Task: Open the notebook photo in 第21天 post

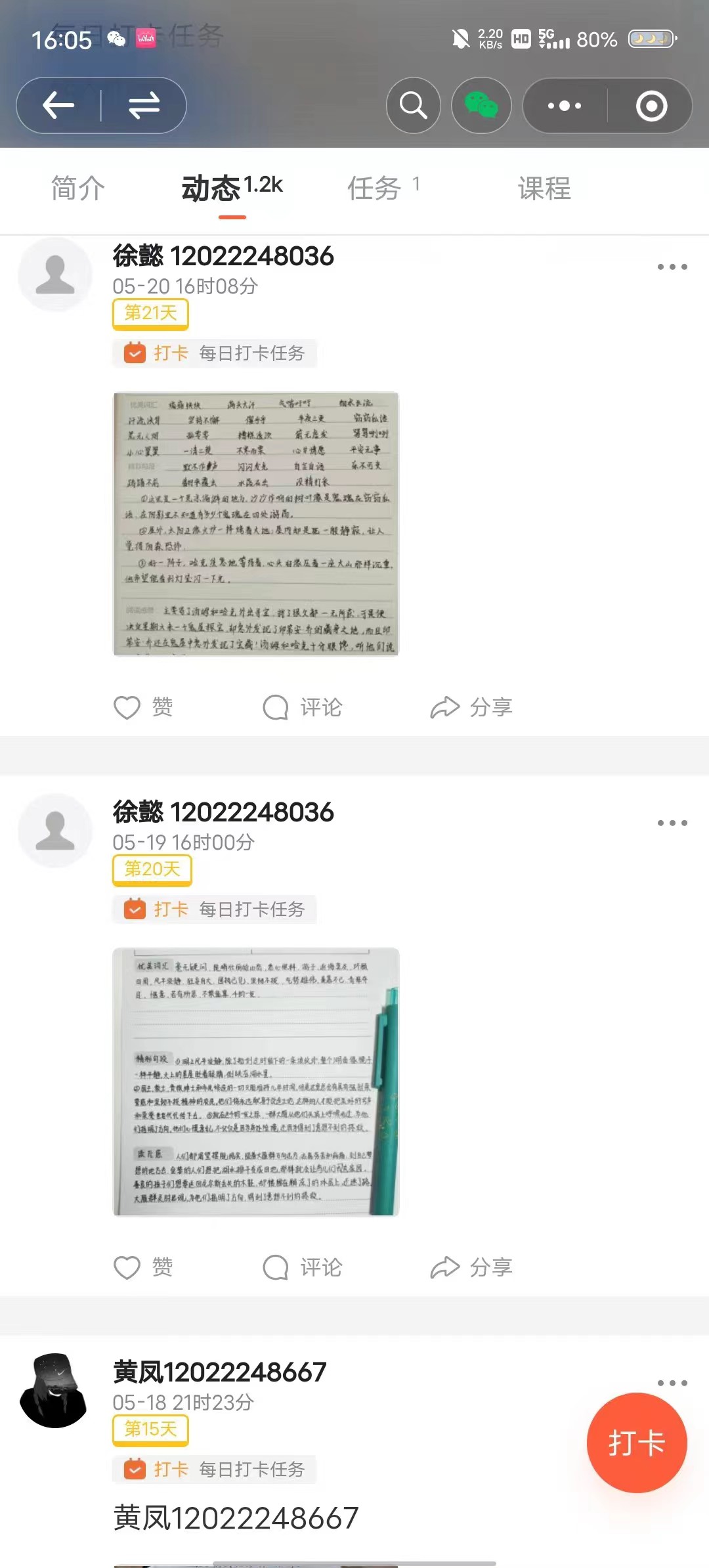Action: point(256,524)
